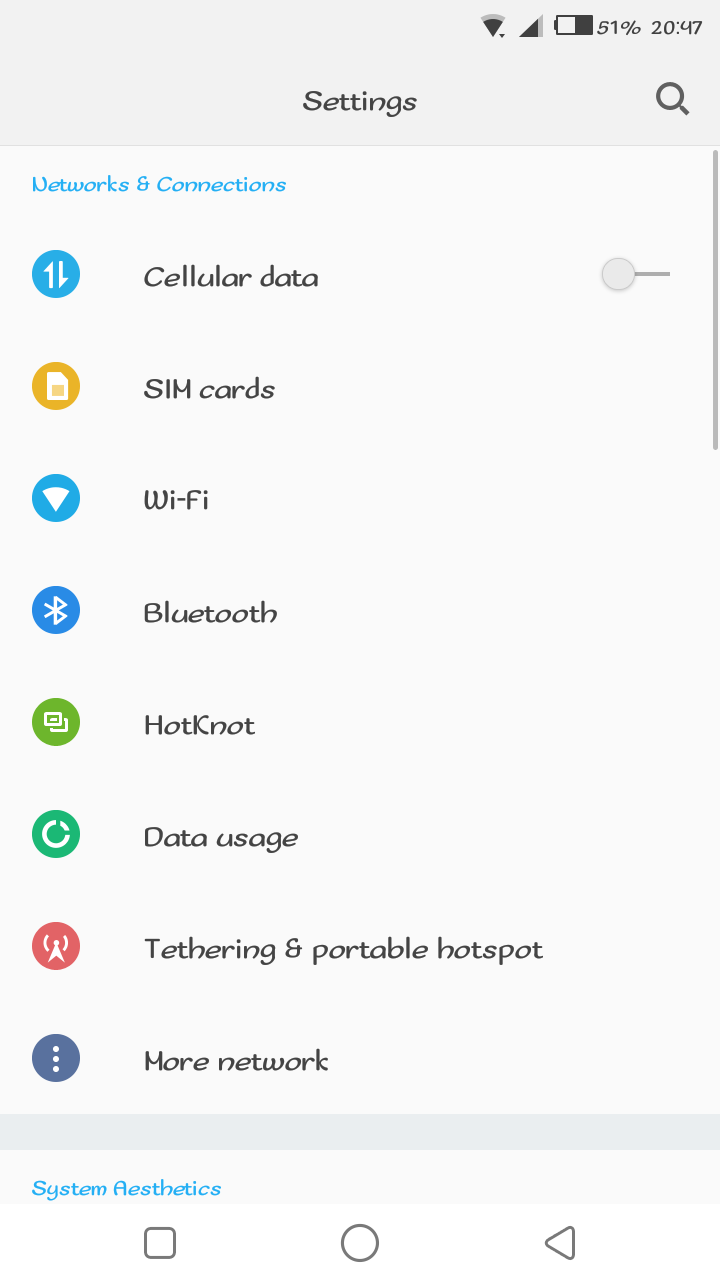Open the settings search icon

click(672, 100)
